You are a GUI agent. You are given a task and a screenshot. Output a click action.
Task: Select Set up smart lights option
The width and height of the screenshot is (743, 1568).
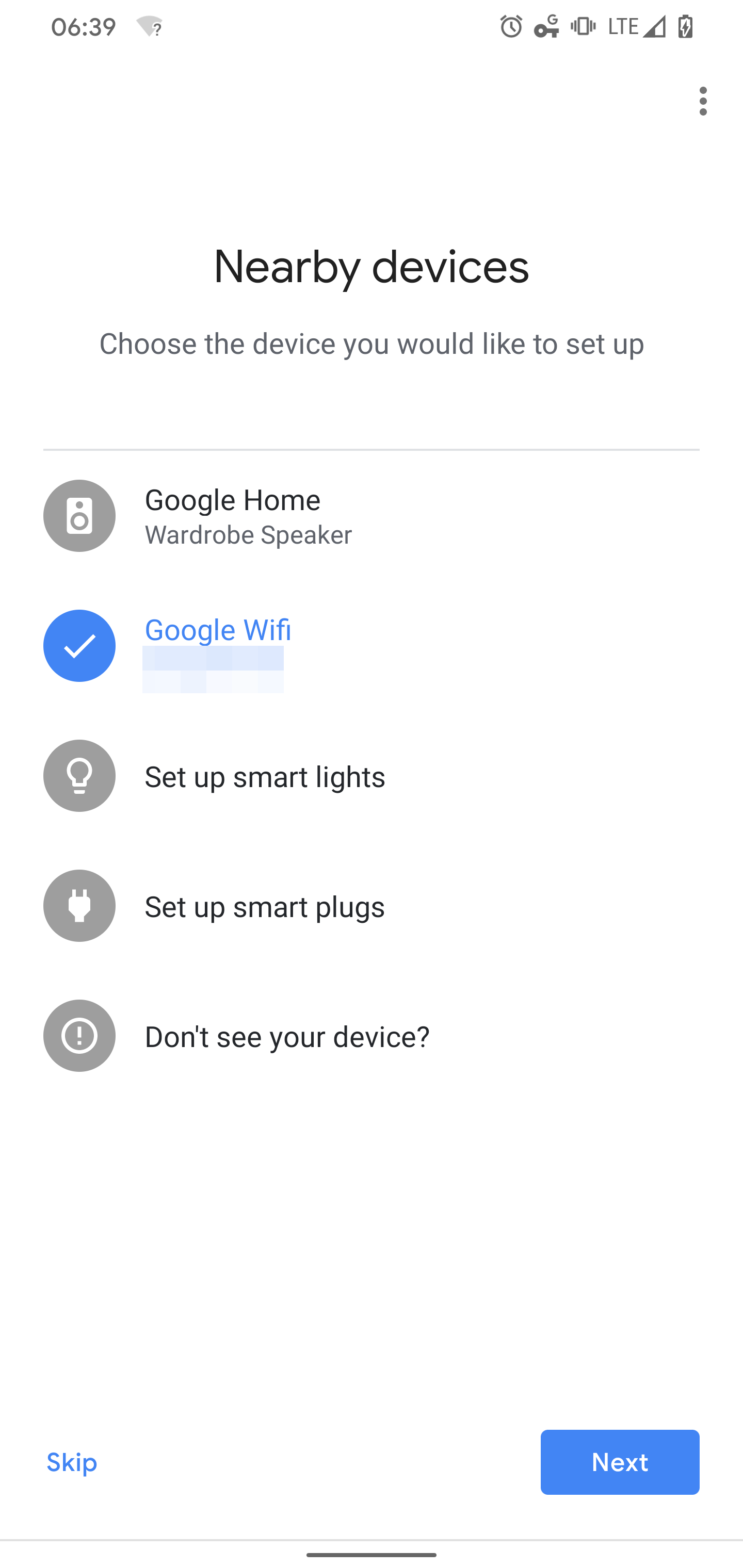(264, 775)
